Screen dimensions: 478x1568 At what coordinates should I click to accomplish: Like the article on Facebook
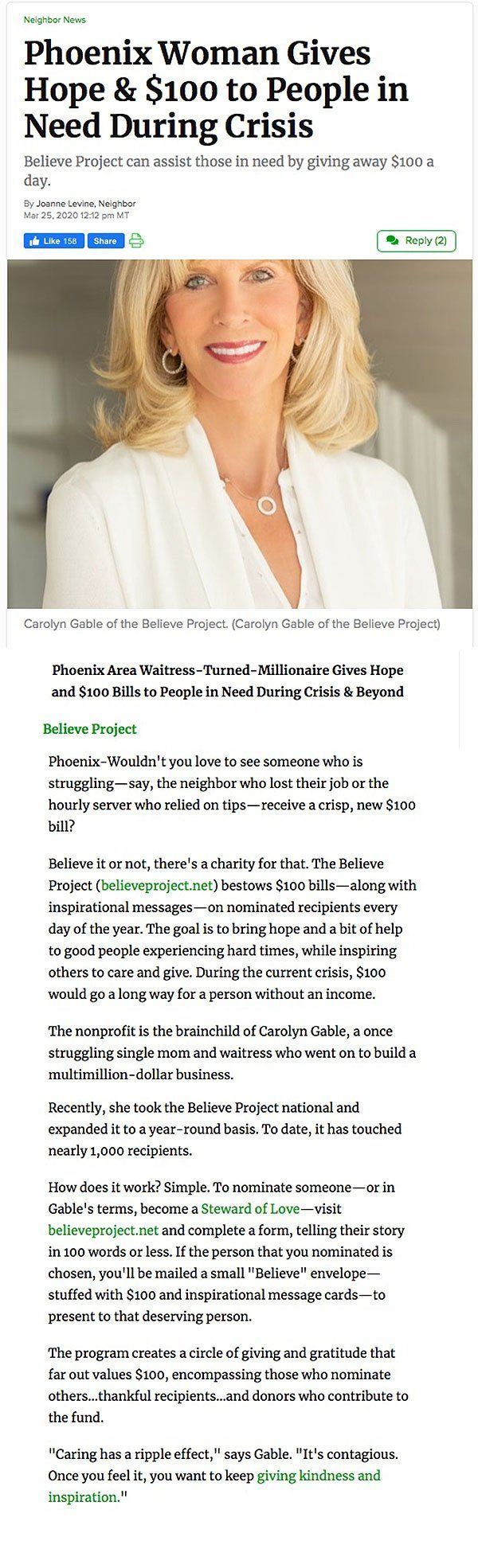[54, 240]
